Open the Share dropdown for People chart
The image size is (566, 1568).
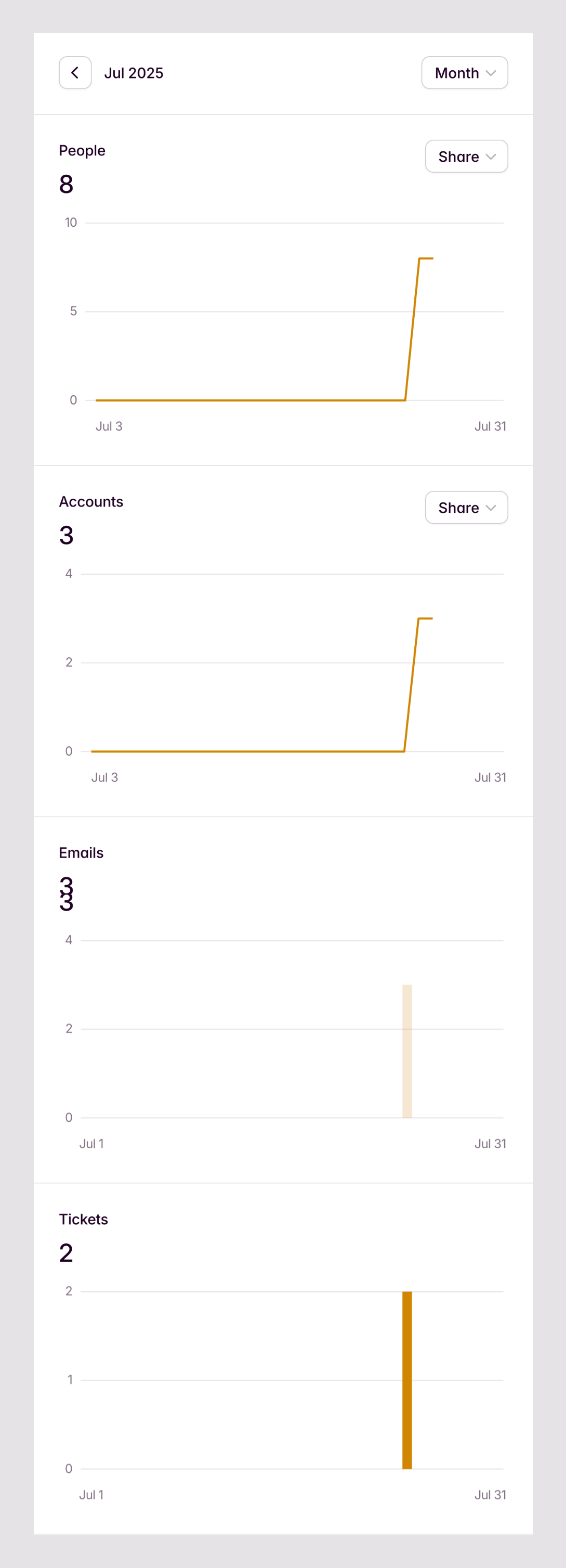(x=466, y=157)
